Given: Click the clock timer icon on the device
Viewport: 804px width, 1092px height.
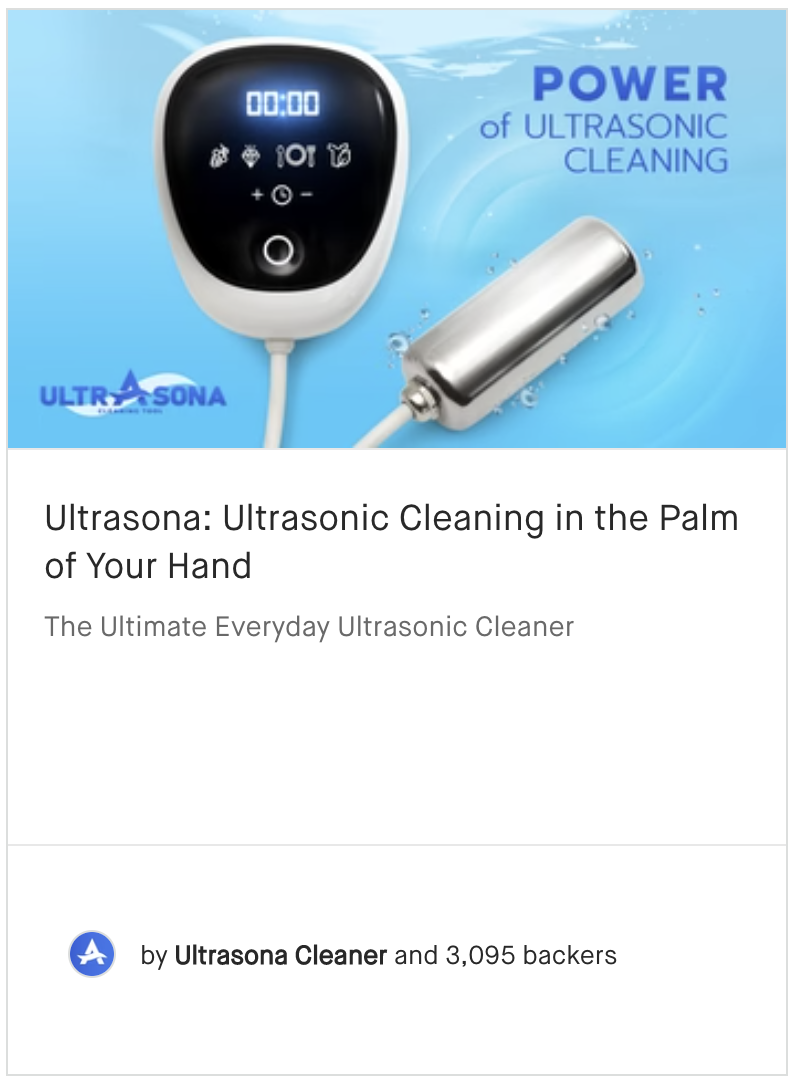Looking at the screenshot, I should tap(282, 195).
